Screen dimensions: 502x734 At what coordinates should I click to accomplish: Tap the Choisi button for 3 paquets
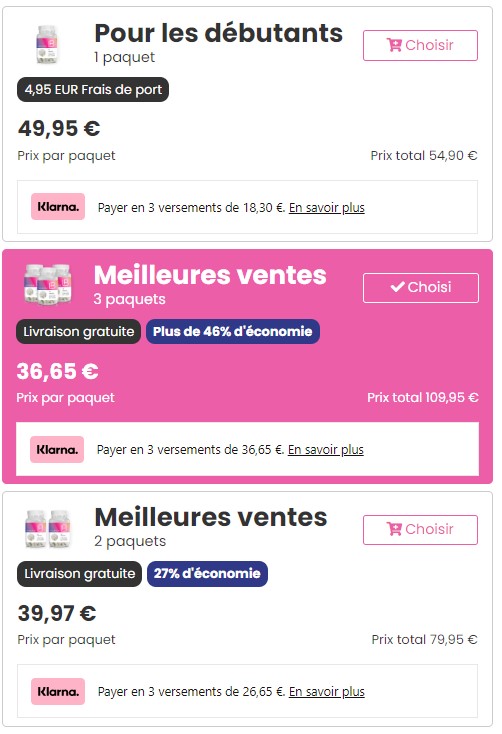(x=420, y=287)
